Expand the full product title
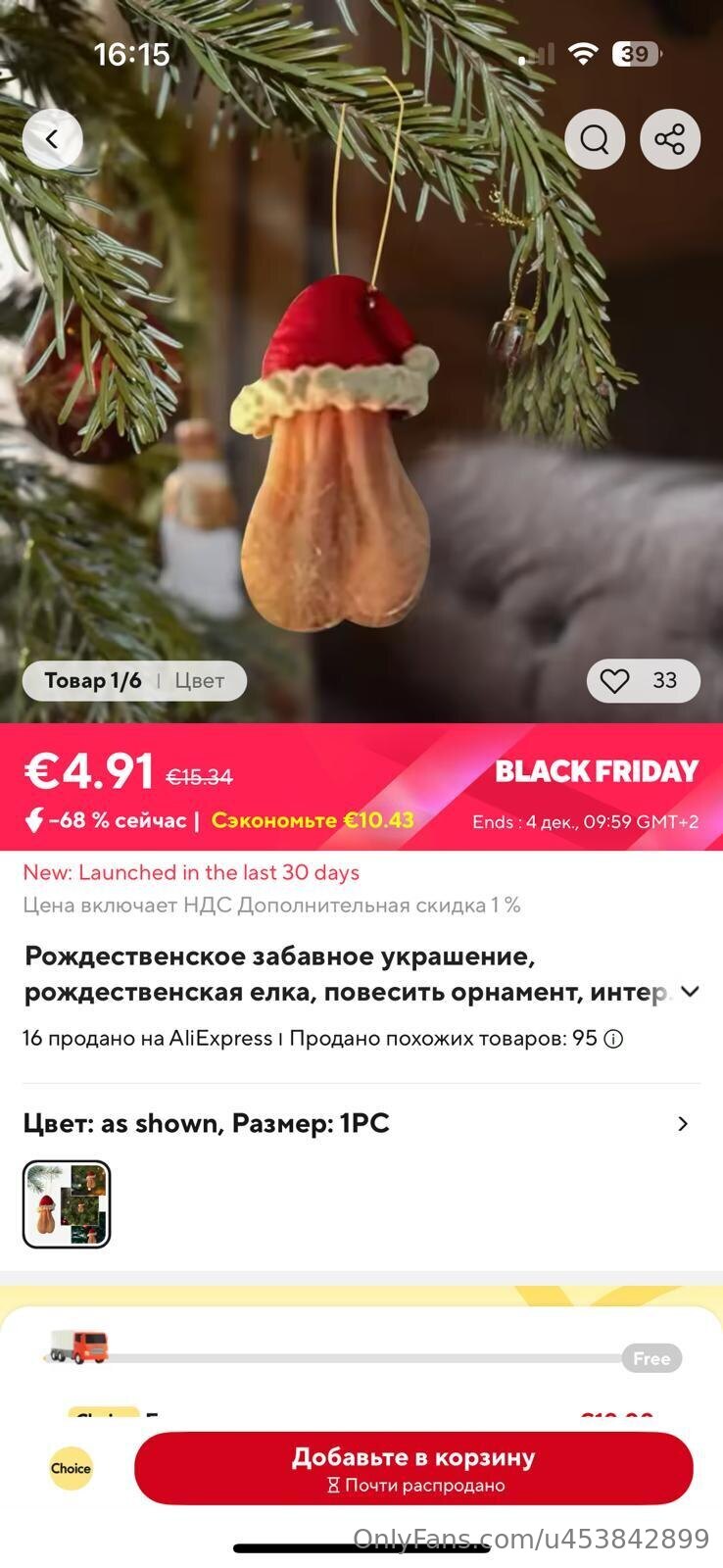 tap(690, 992)
